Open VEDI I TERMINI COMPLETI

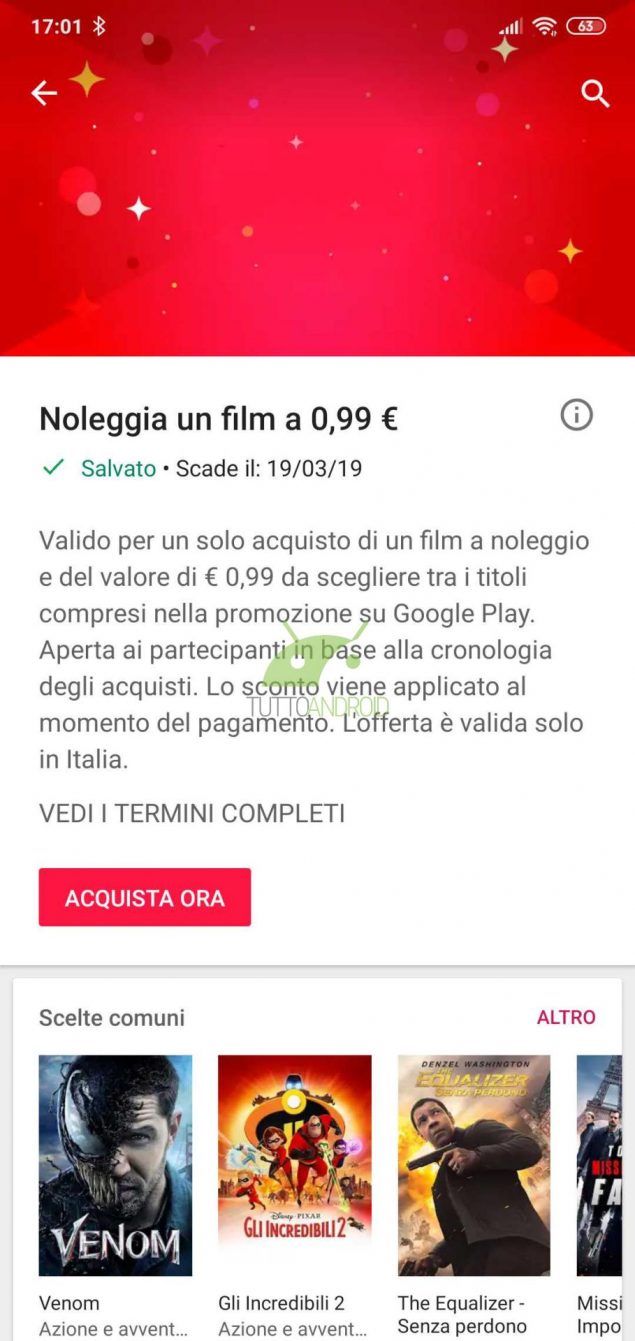[x=192, y=813]
